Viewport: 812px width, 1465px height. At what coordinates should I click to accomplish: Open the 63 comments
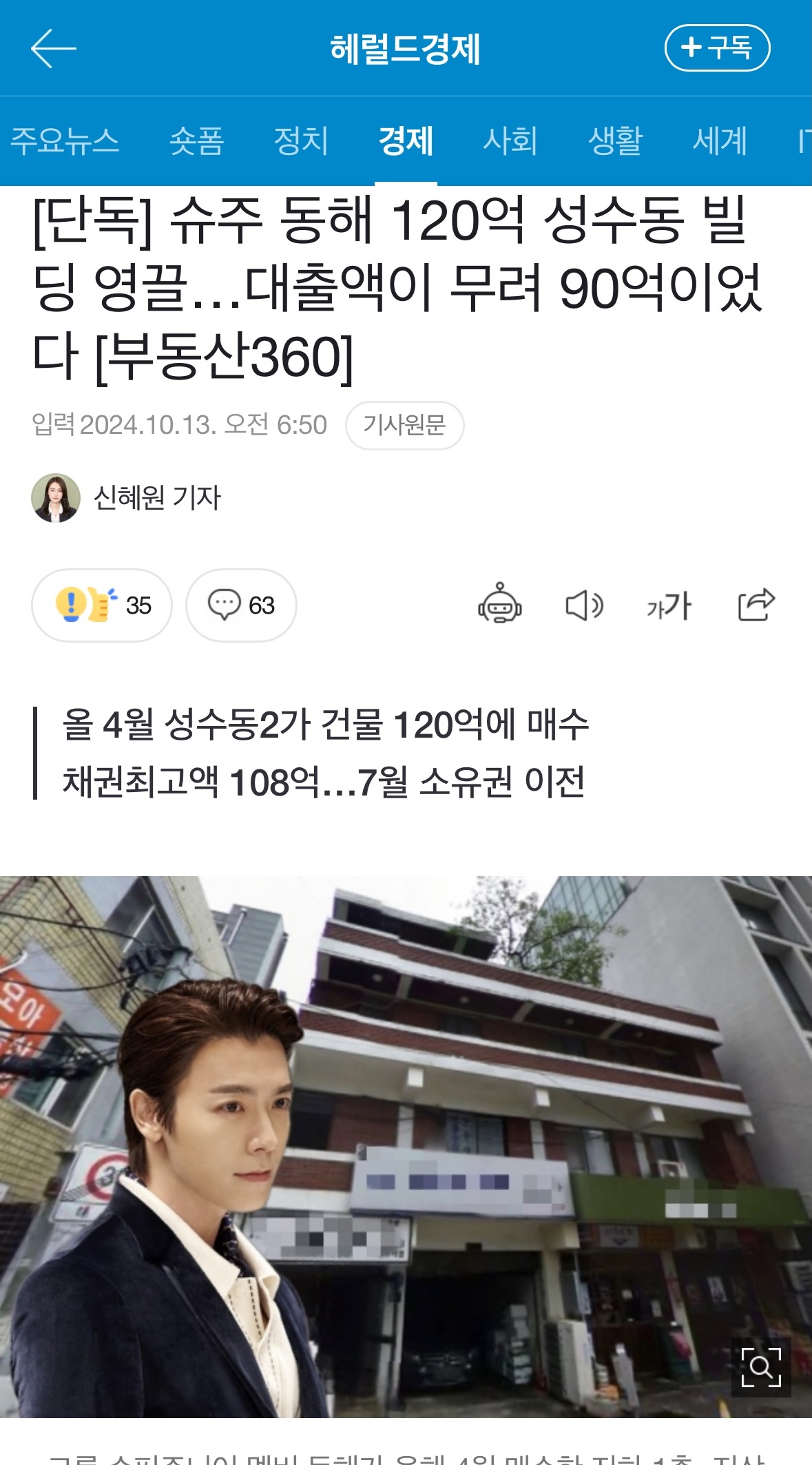point(241,605)
